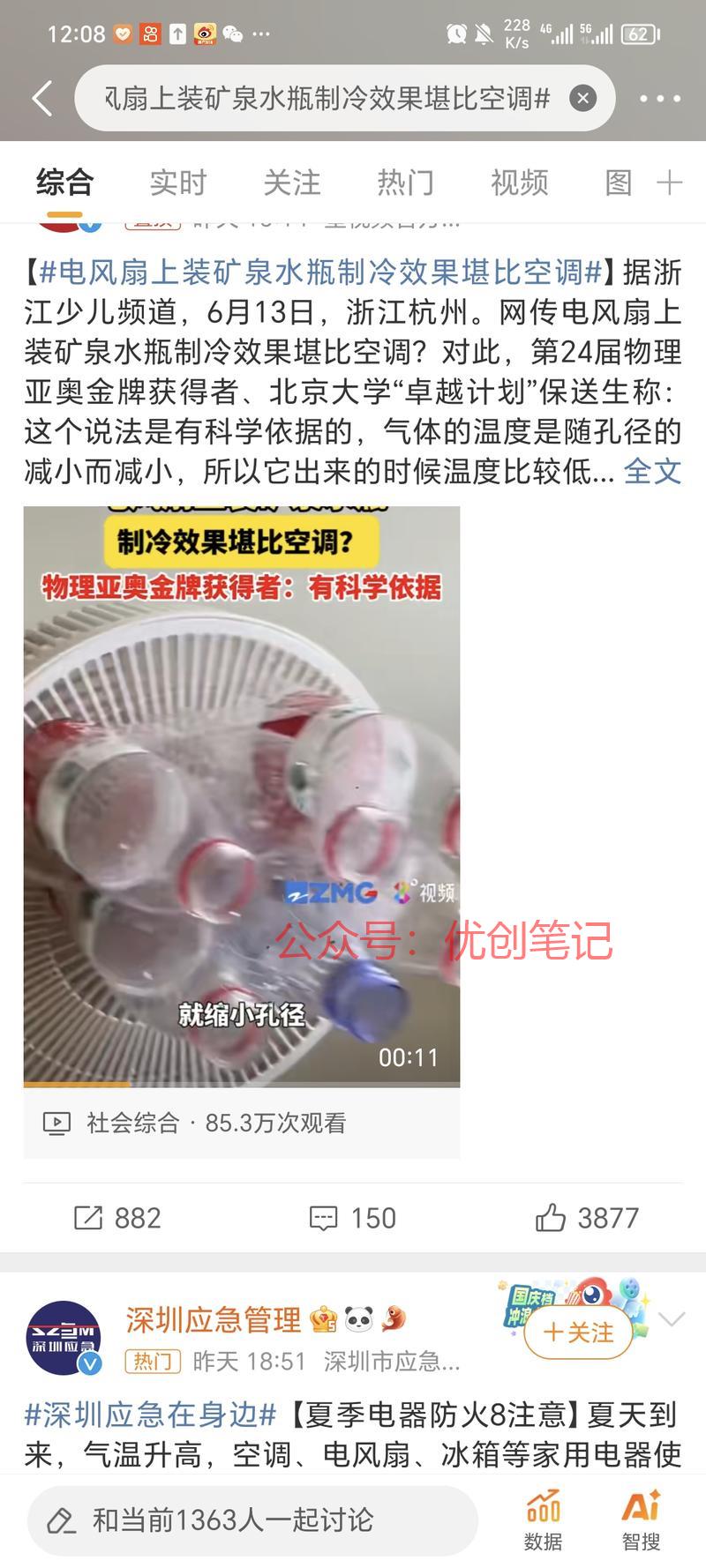Switch to the 实时 tab
The height and width of the screenshot is (1568, 706).
(x=177, y=183)
